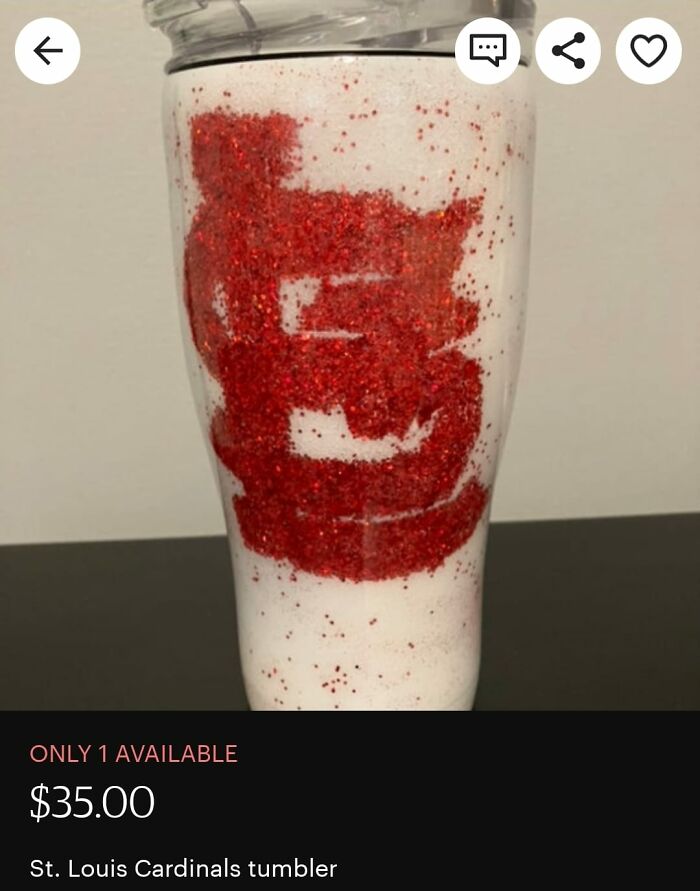Go back using the arrow icon
The image size is (700, 891).
tap(48, 51)
